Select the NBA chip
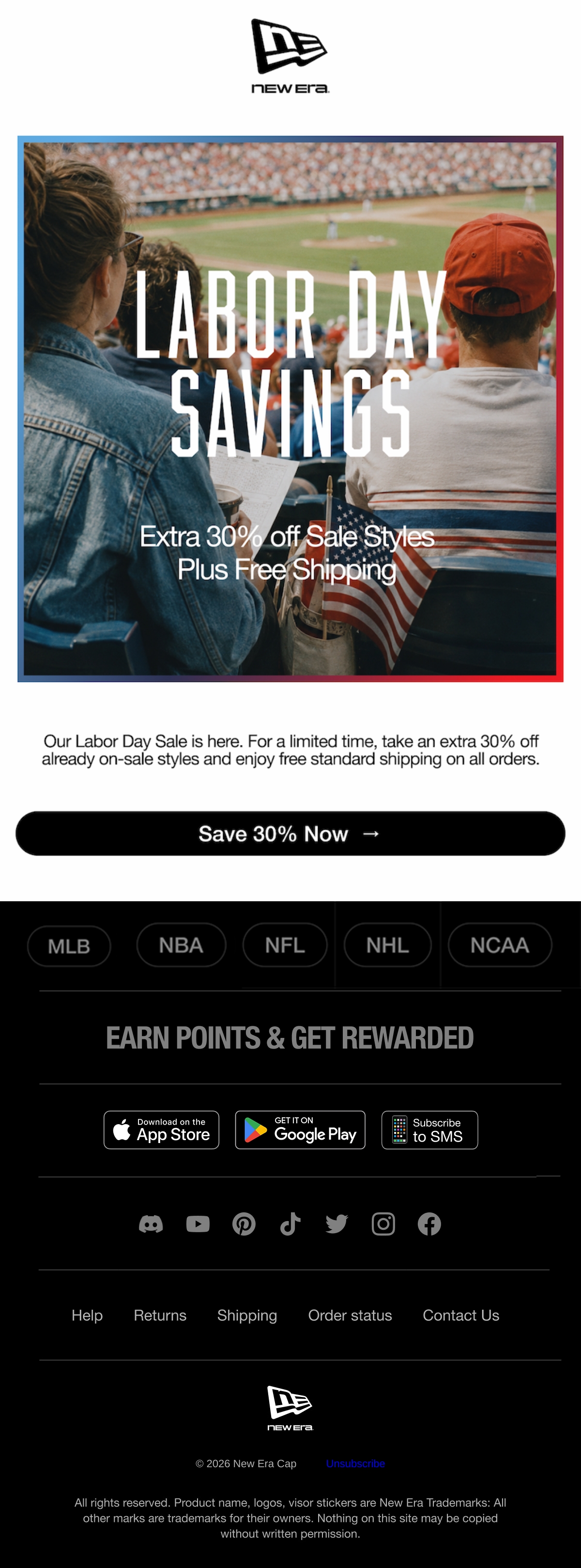 coord(181,945)
